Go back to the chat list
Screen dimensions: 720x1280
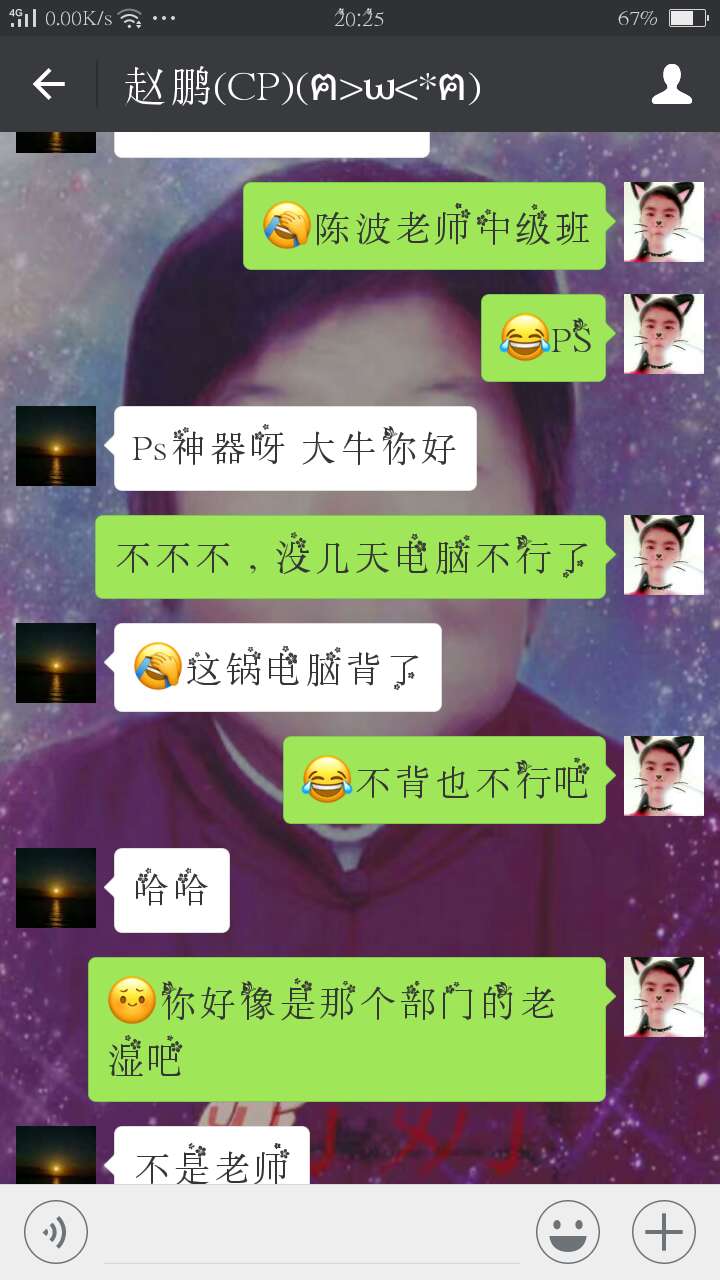coord(48,85)
